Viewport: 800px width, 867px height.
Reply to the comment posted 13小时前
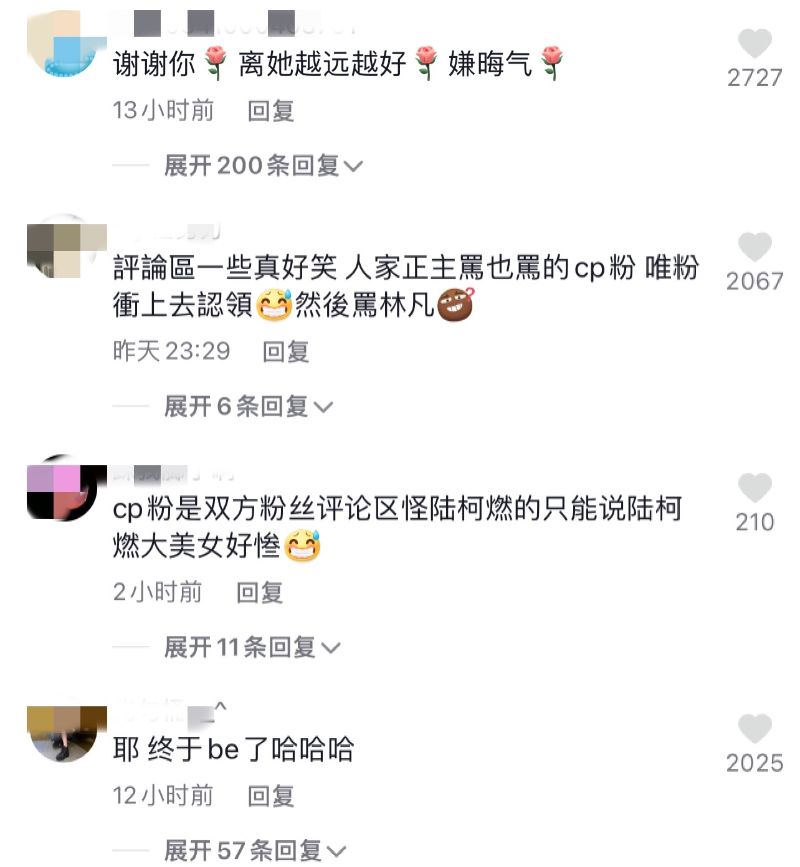270,111
